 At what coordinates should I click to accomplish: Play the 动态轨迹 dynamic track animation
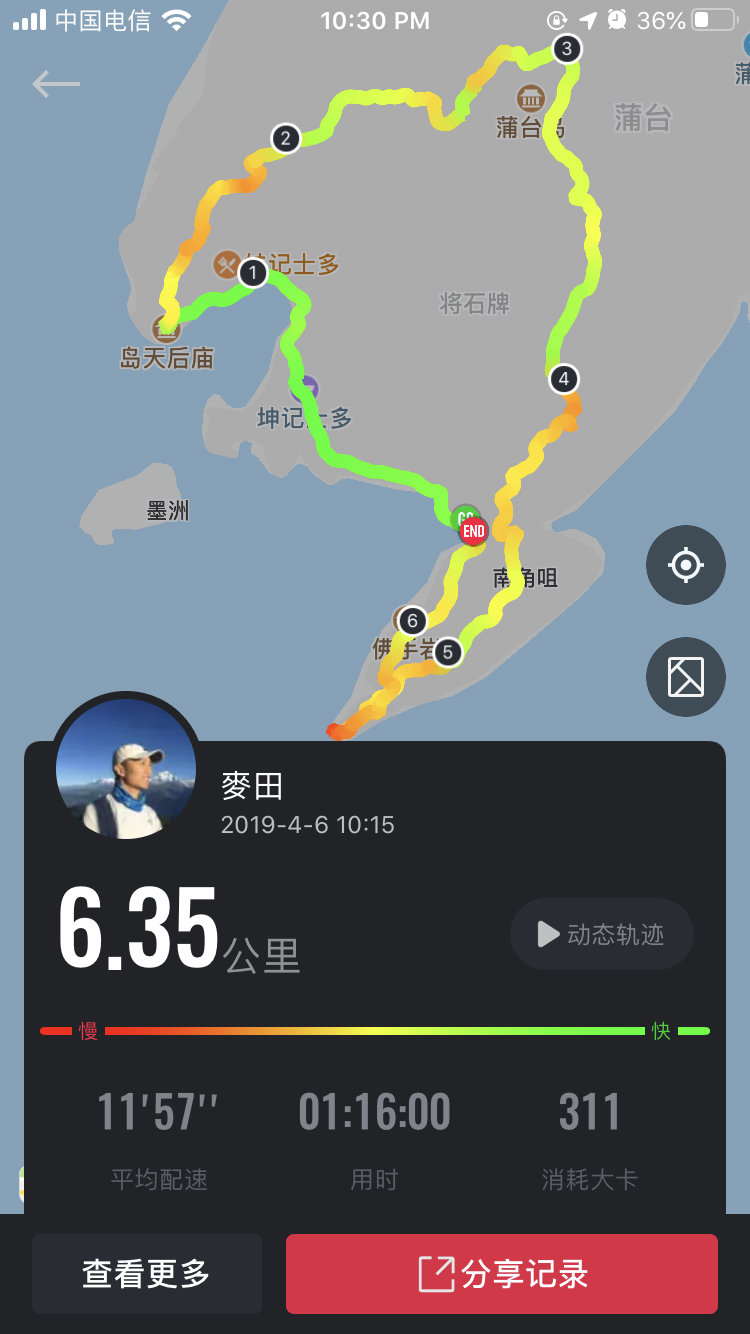point(601,933)
